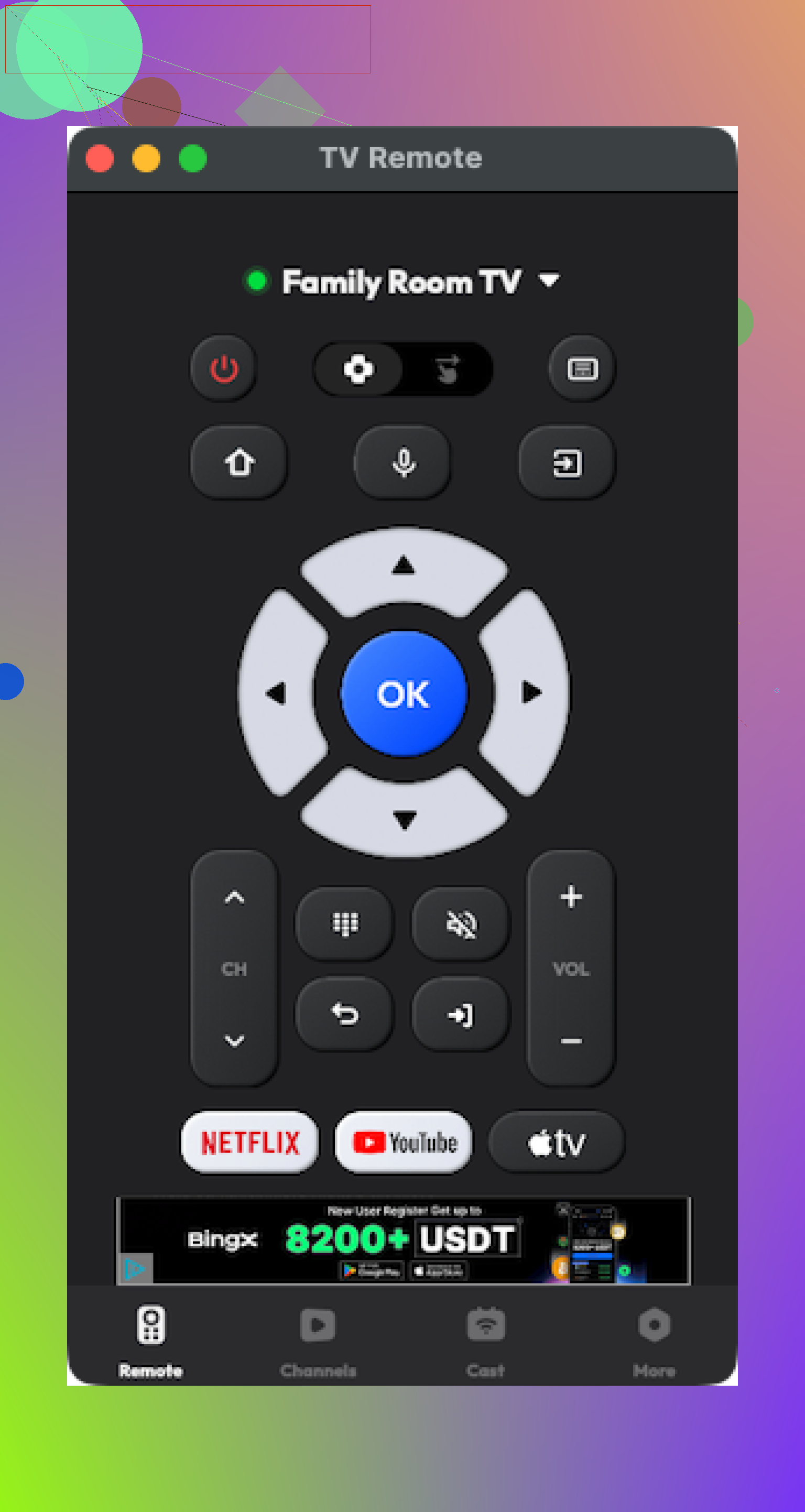Turn the TV off with the power button

click(x=224, y=369)
